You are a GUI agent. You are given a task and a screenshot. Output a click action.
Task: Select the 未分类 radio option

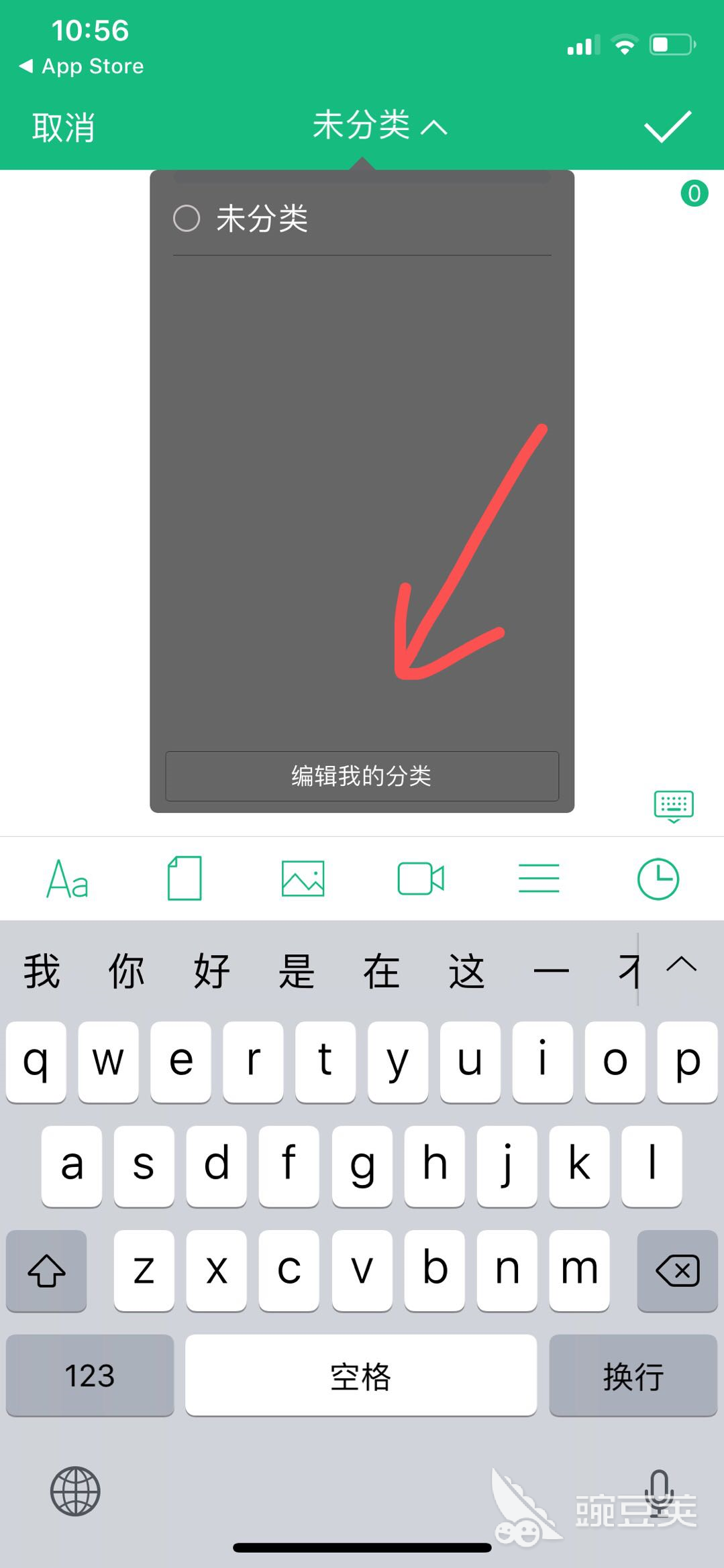pos(187,219)
